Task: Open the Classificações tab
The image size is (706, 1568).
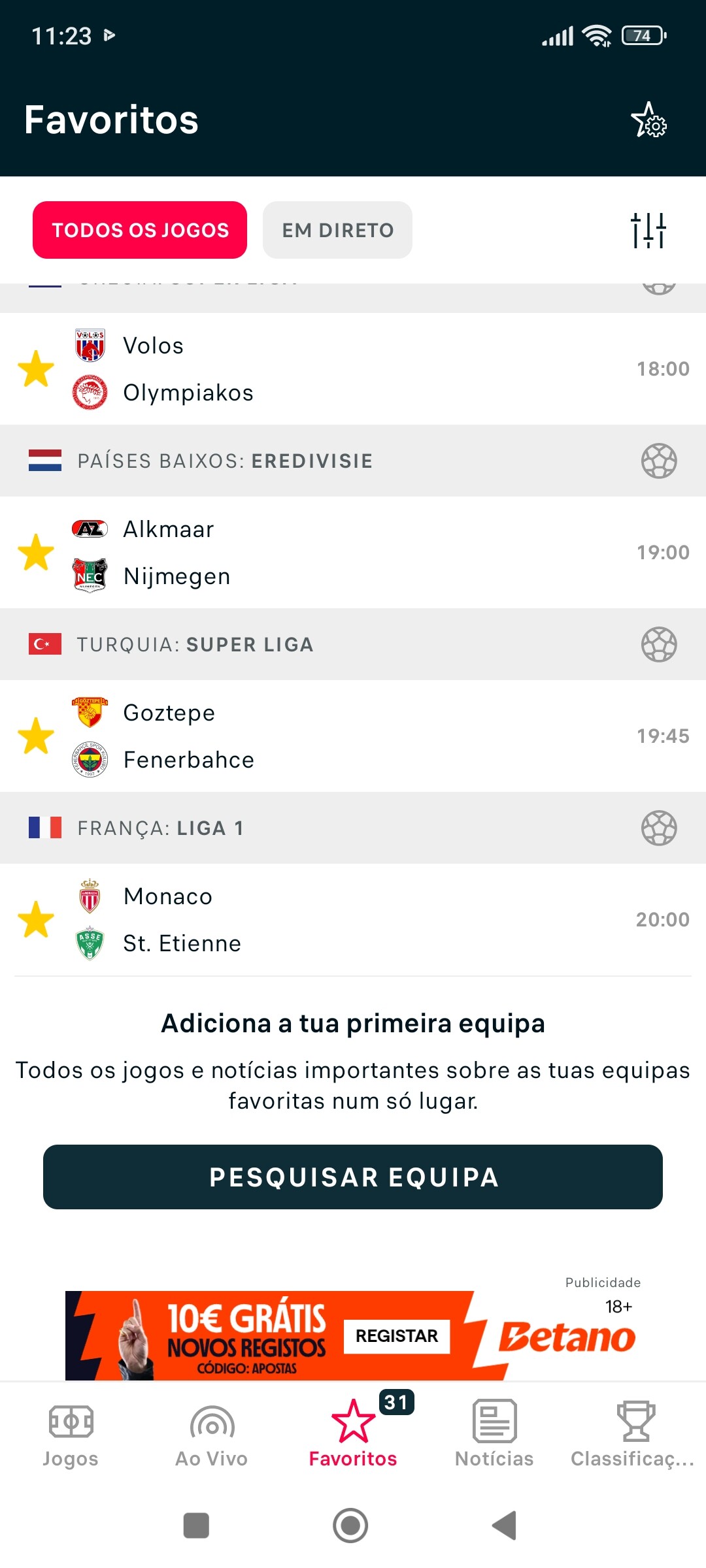Action: click(x=633, y=1435)
